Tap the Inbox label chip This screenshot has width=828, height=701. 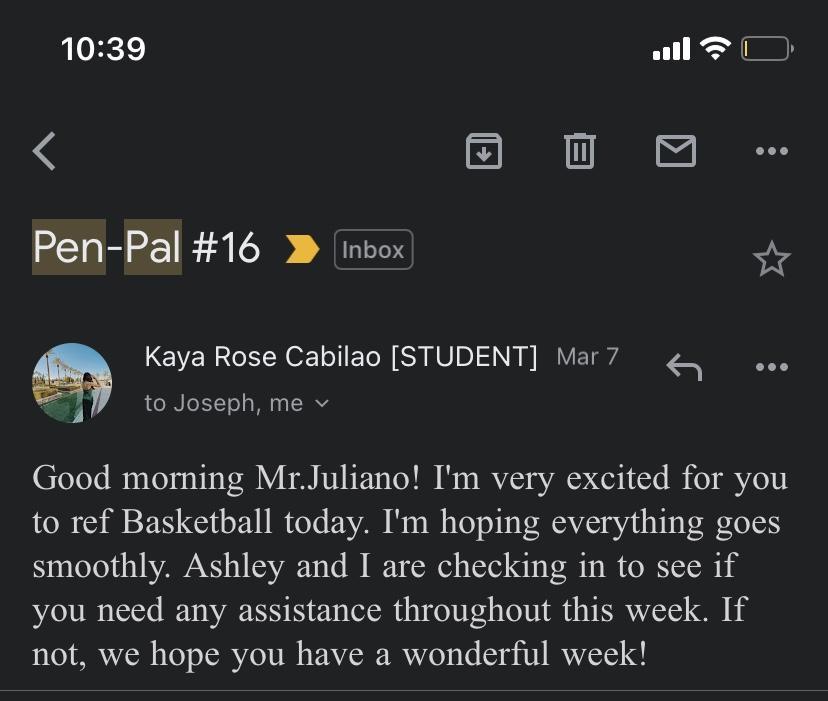(373, 249)
